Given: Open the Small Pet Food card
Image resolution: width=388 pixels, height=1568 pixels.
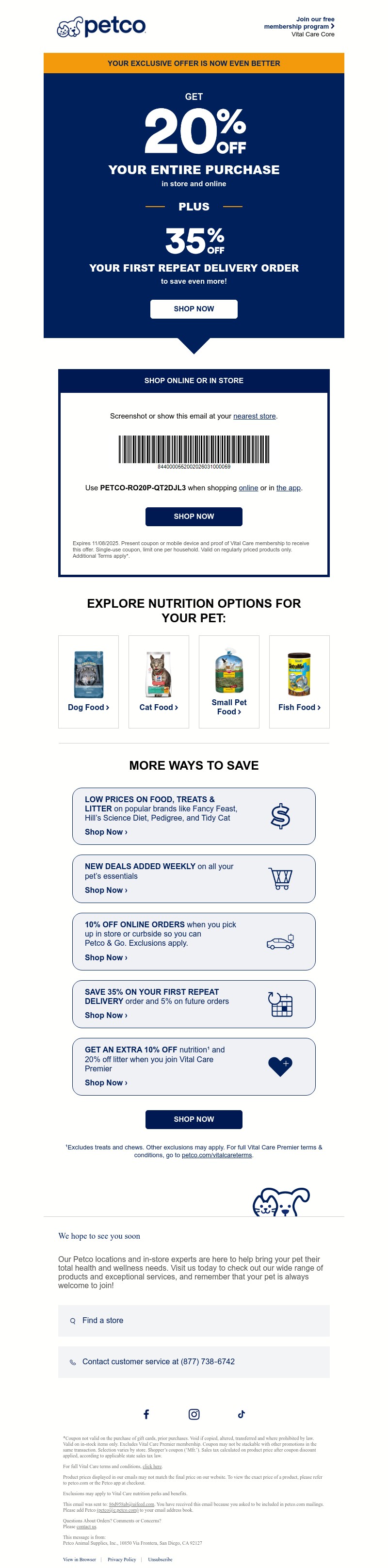Looking at the screenshot, I should pyautogui.click(x=229, y=682).
